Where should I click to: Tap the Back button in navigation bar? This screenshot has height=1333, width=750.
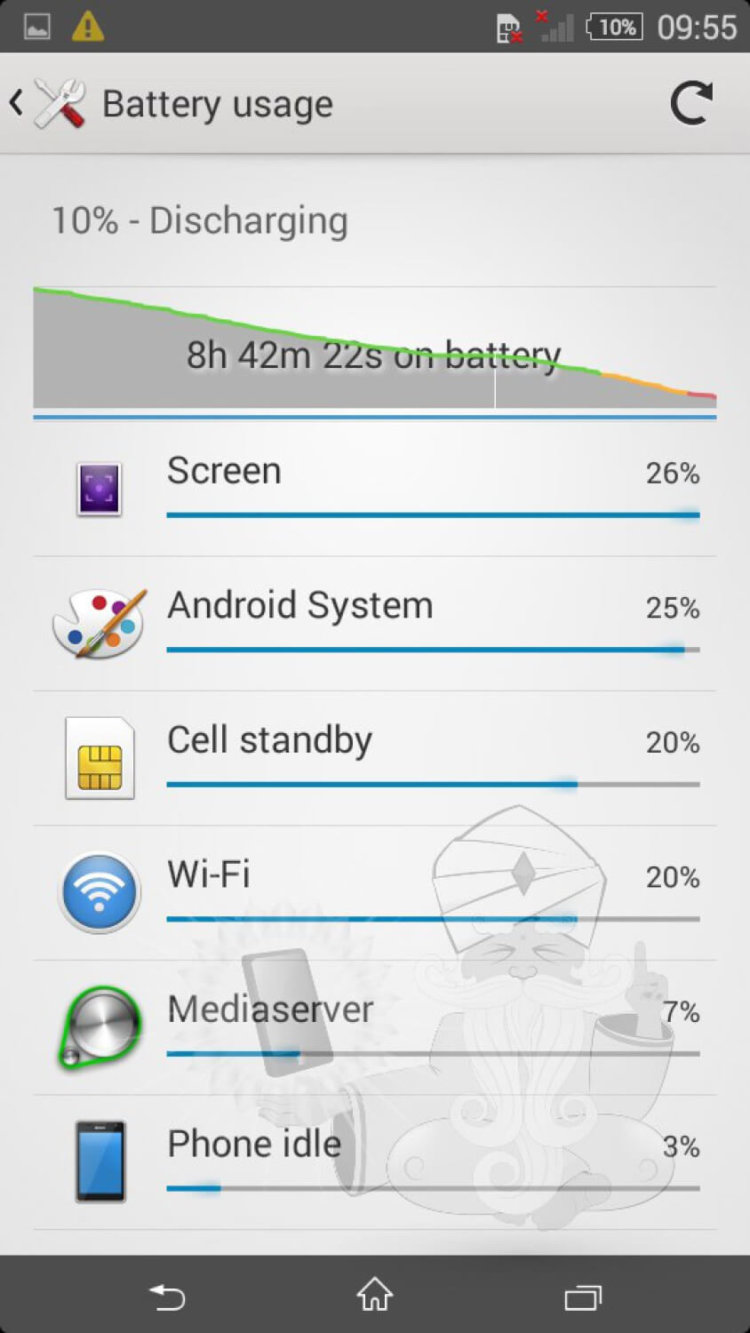pos(166,1297)
